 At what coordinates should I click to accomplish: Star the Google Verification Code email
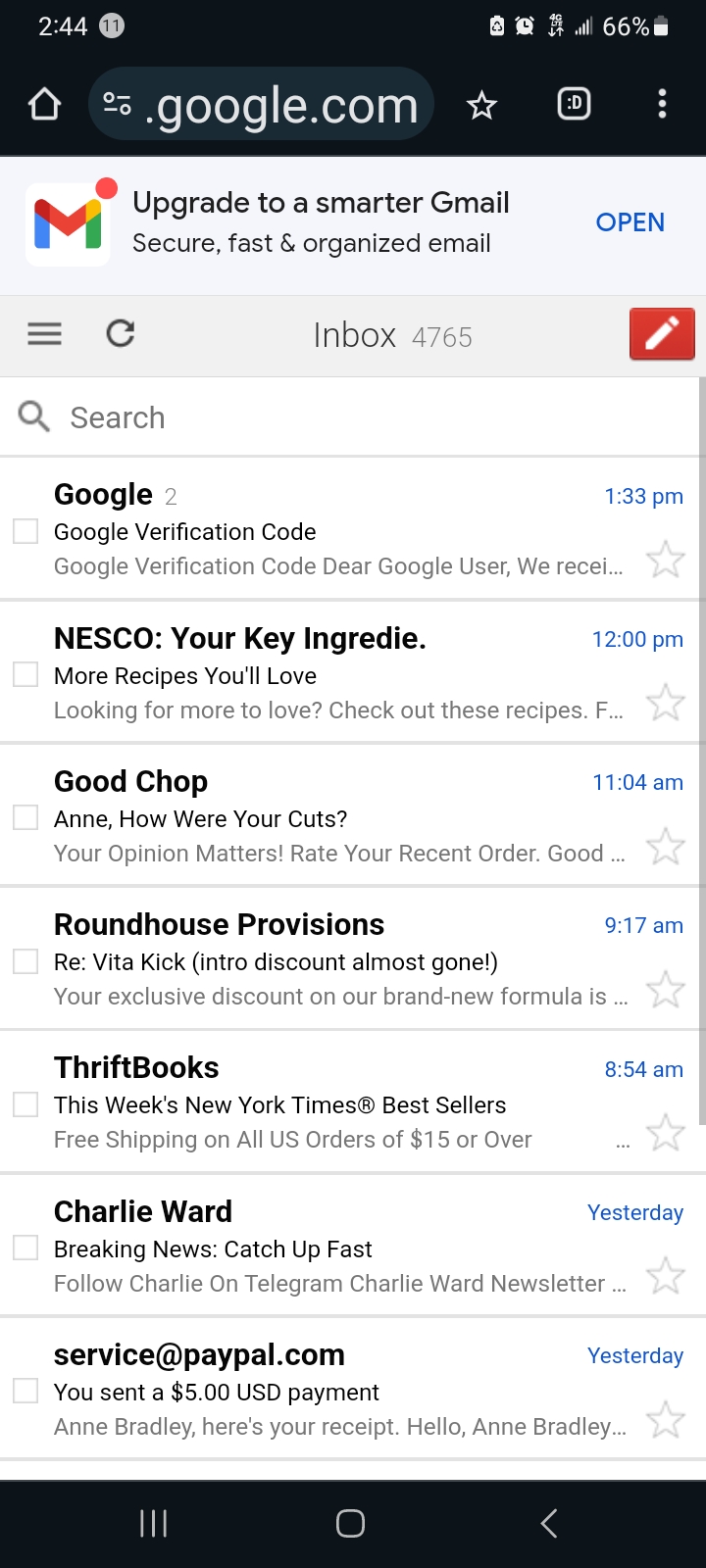click(666, 560)
